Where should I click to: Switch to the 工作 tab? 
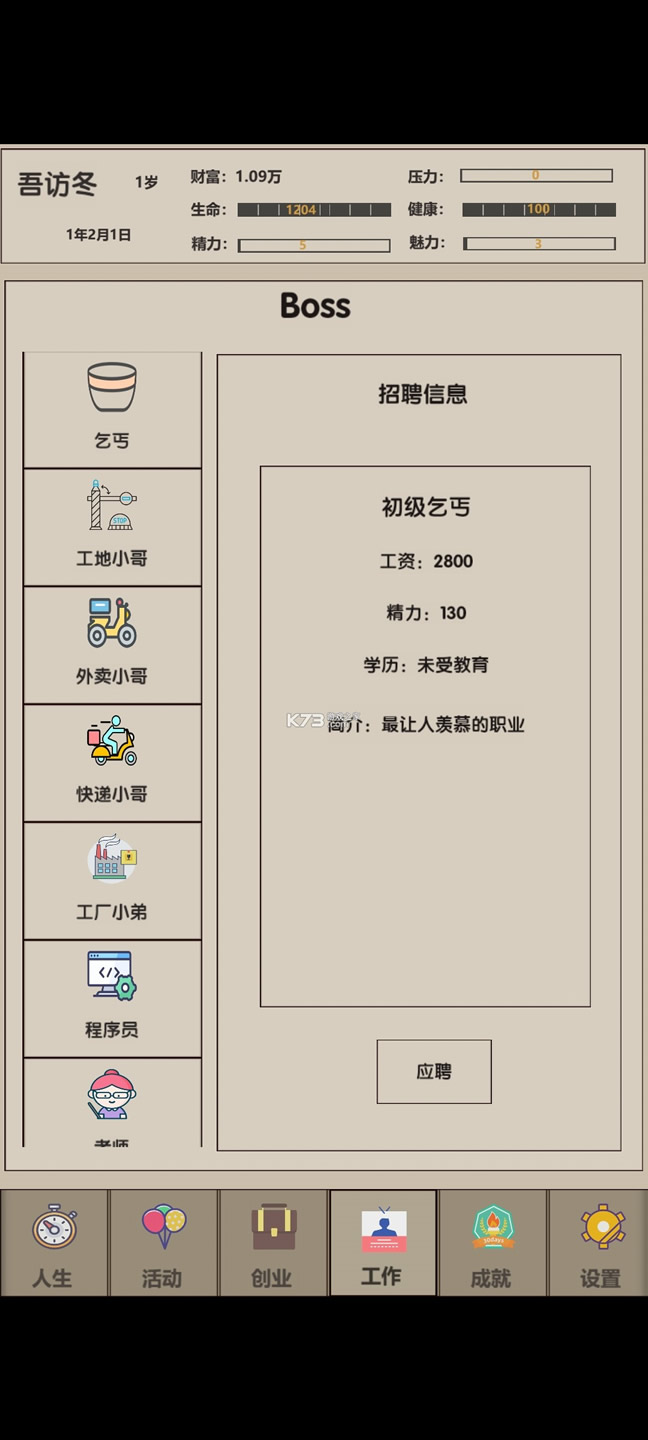click(383, 1244)
